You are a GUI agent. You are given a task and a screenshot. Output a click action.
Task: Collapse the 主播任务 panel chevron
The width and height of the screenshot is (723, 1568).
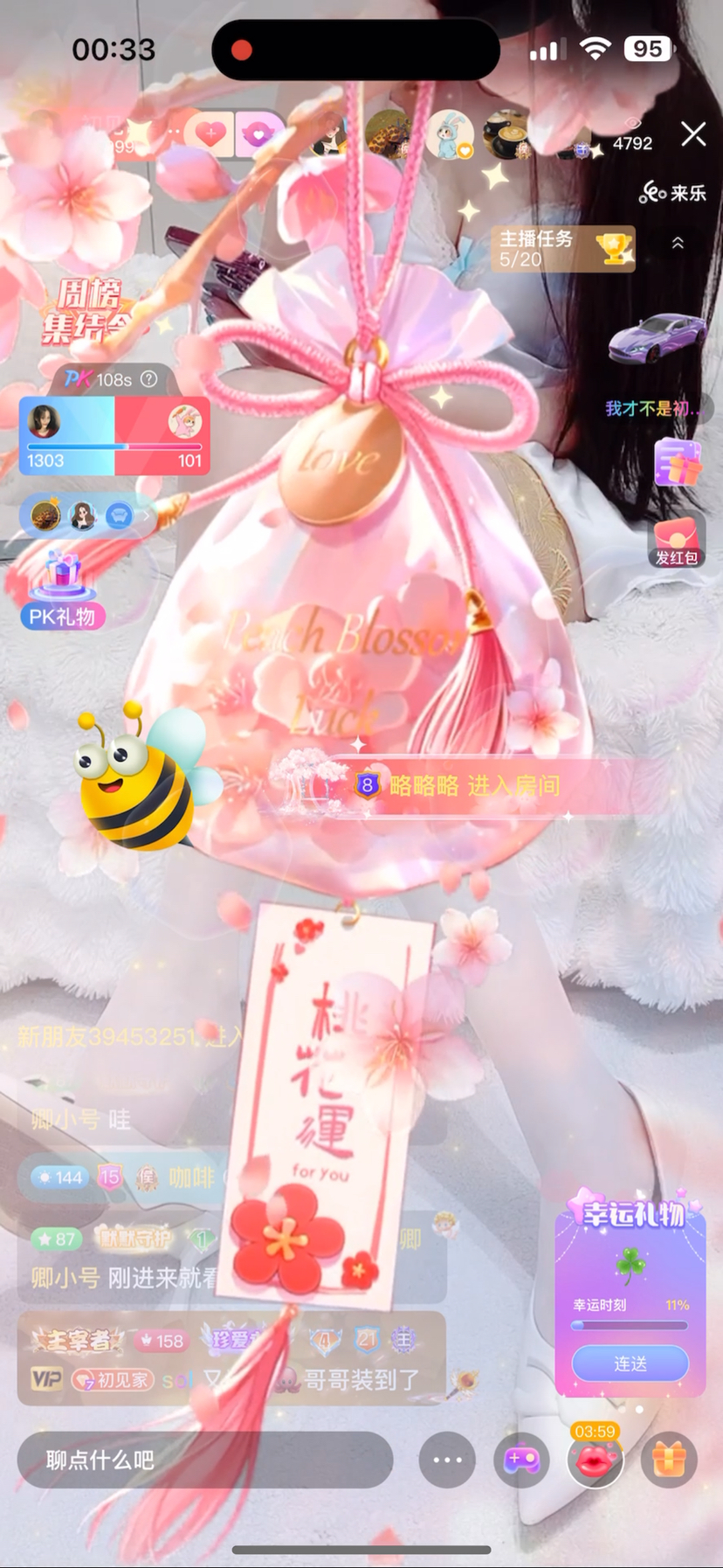tap(678, 244)
